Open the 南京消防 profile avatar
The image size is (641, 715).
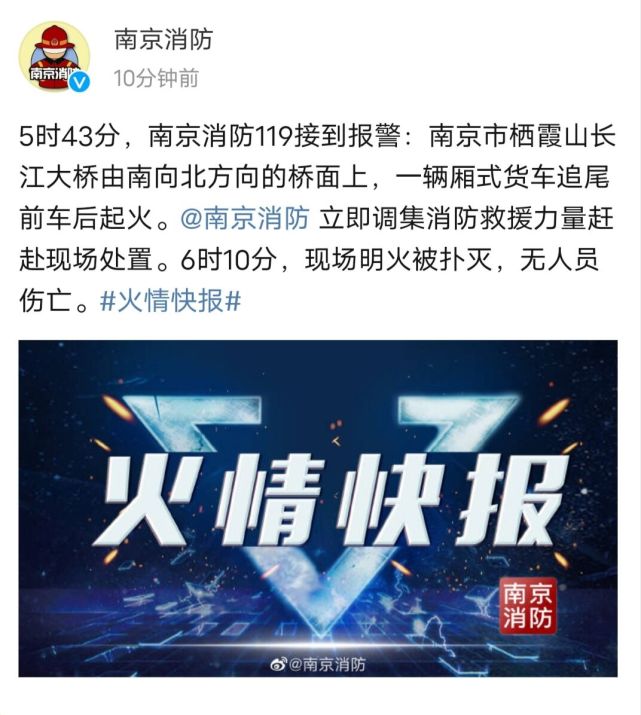55,57
